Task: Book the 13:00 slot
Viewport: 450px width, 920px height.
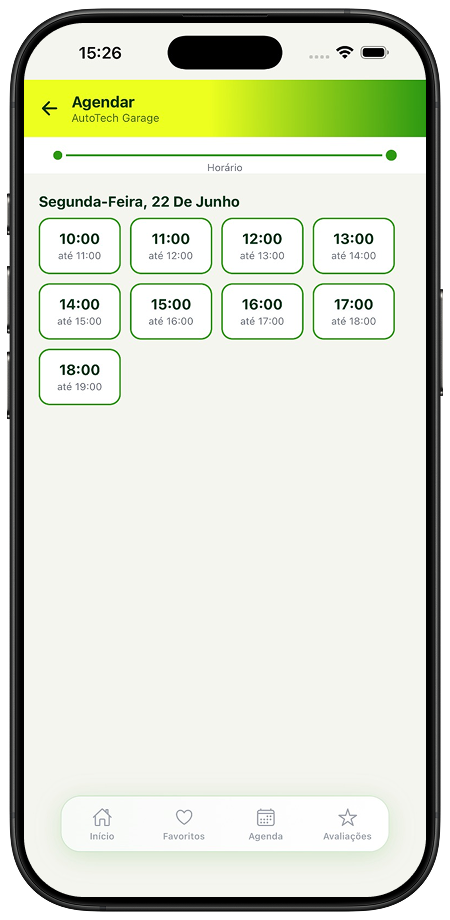Action: click(x=354, y=246)
